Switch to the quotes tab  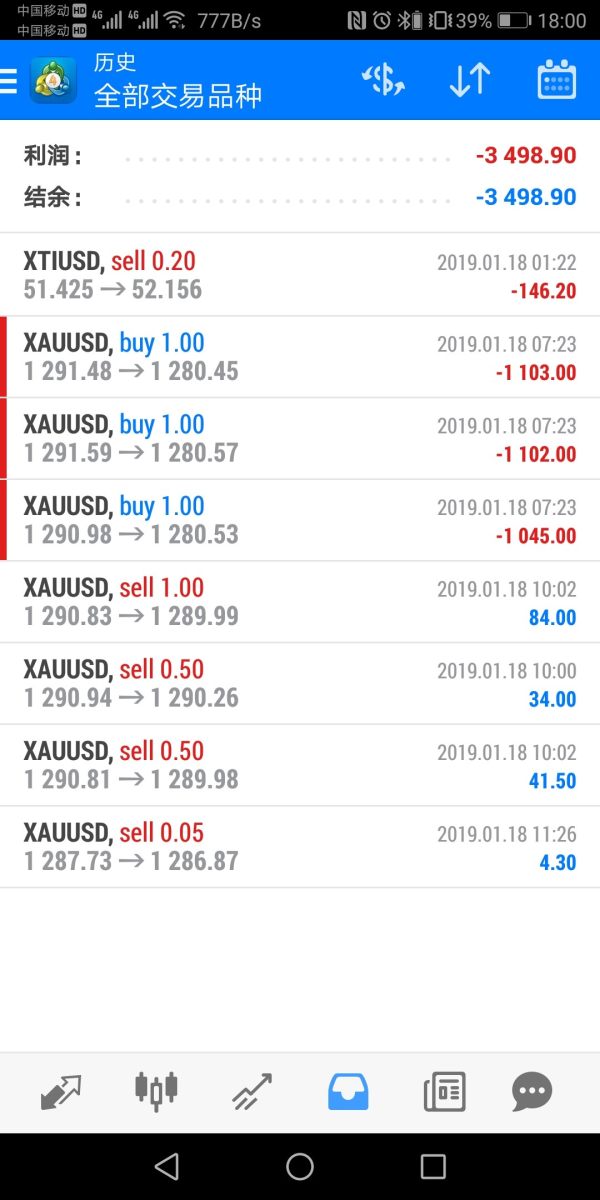pos(61,1092)
